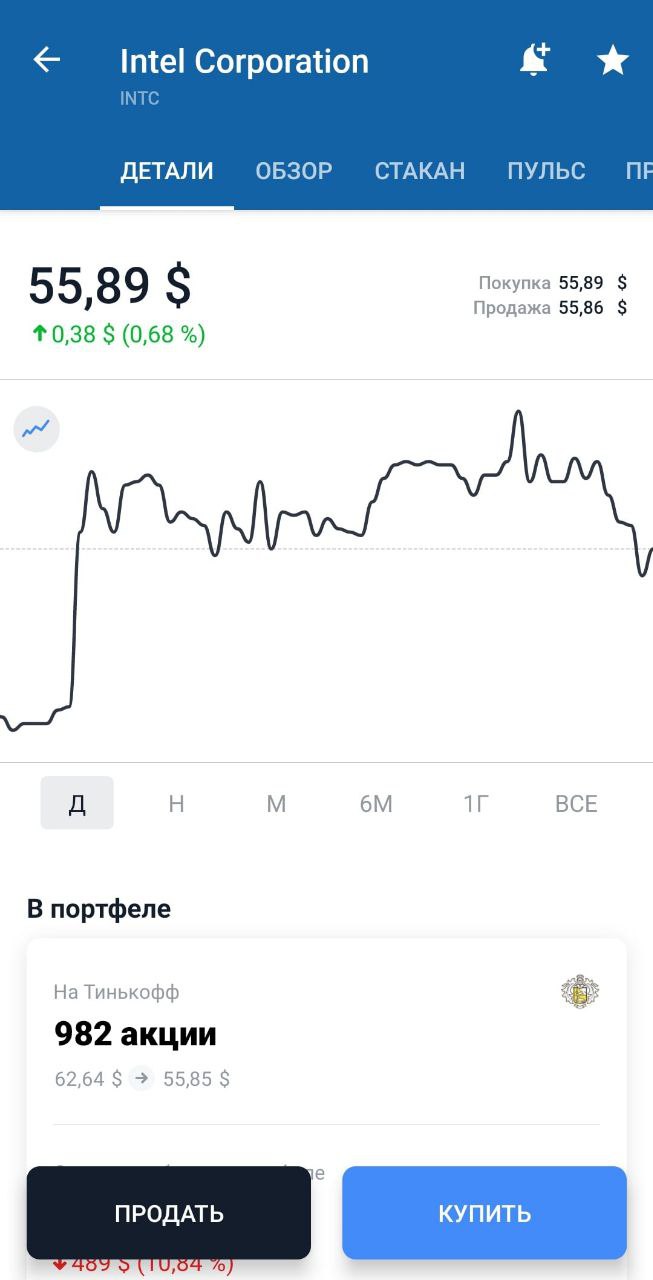Go back using the arrow icon
This screenshot has height=1280, width=653.
47,60
